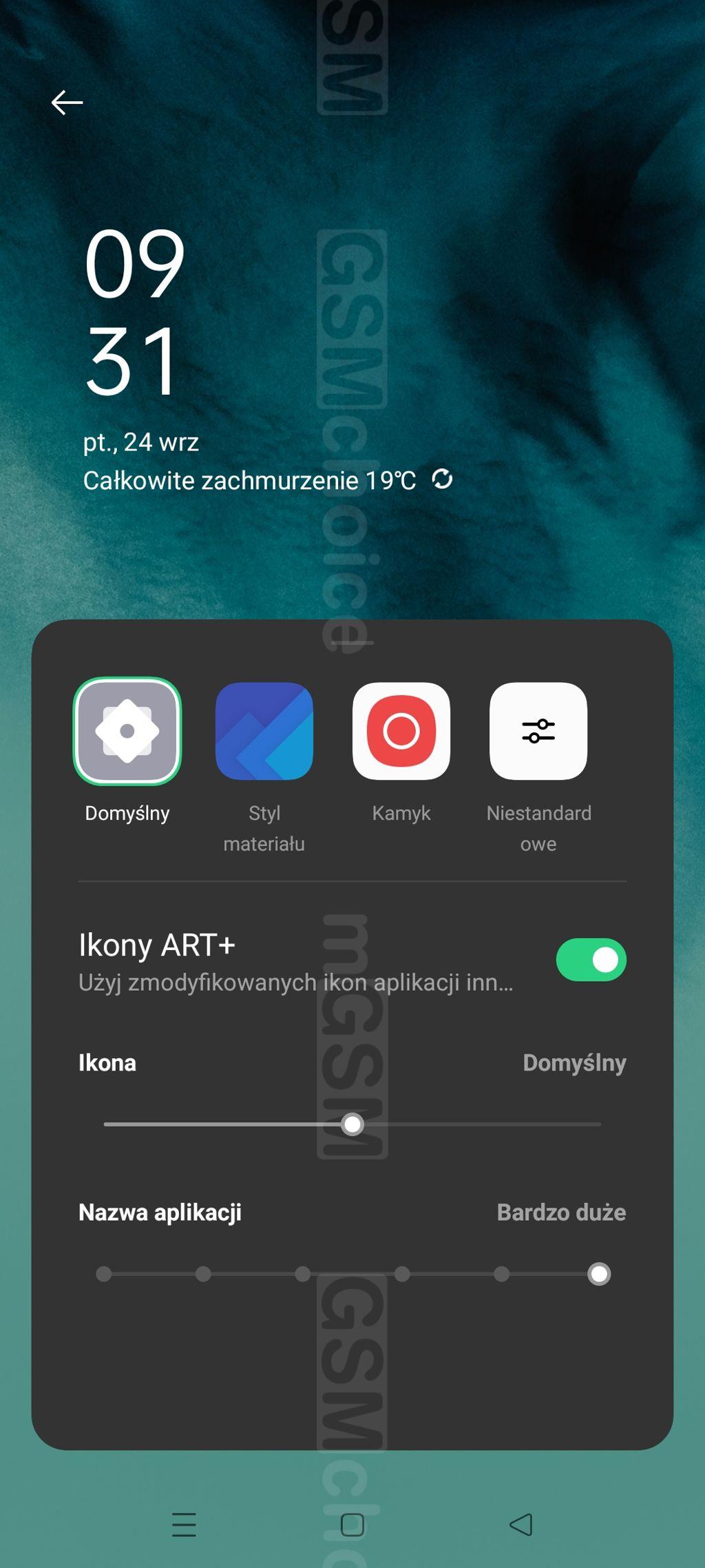Open recent apps from navigation bar
This screenshot has width=705, height=1568.
click(x=184, y=1525)
